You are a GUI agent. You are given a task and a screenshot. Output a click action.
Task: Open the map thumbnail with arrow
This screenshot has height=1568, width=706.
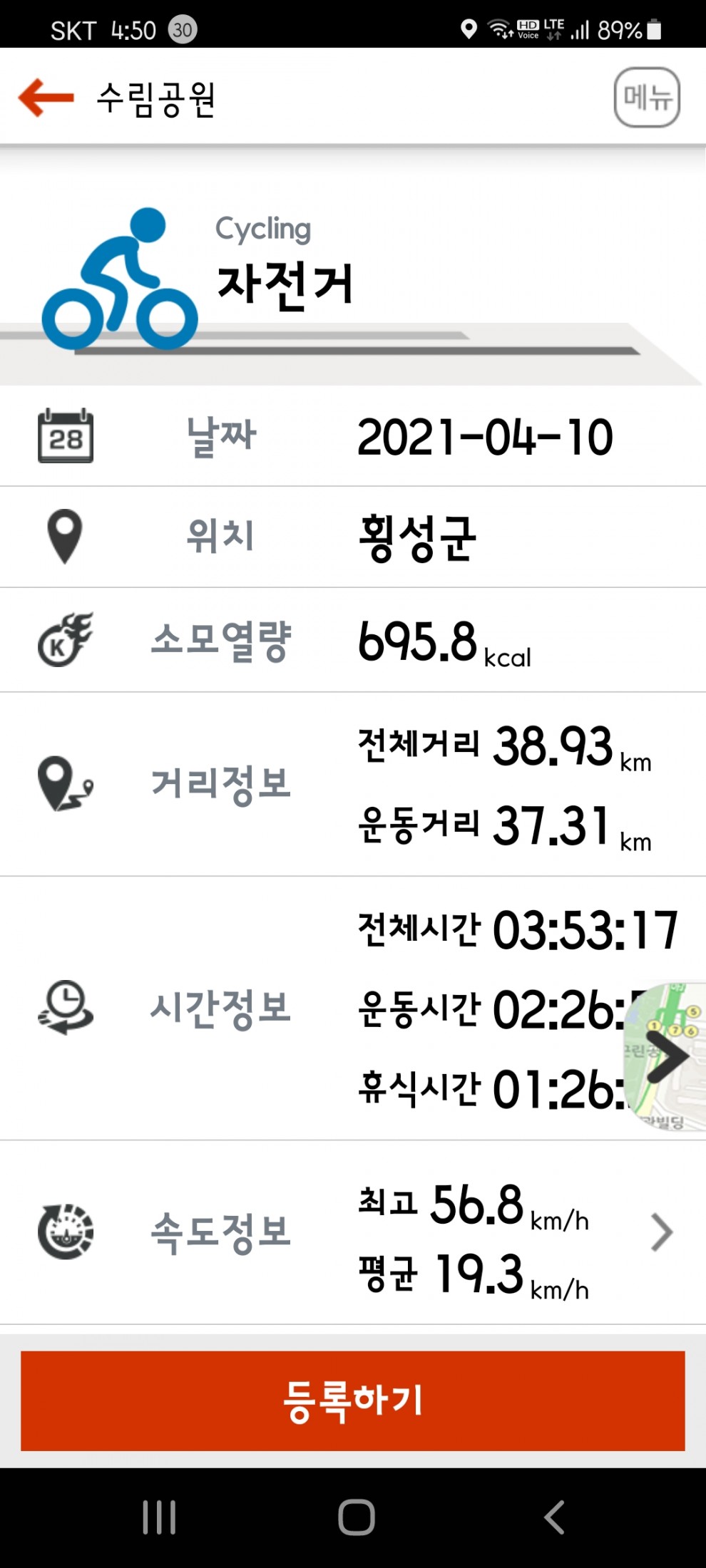[x=665, y=1056]
